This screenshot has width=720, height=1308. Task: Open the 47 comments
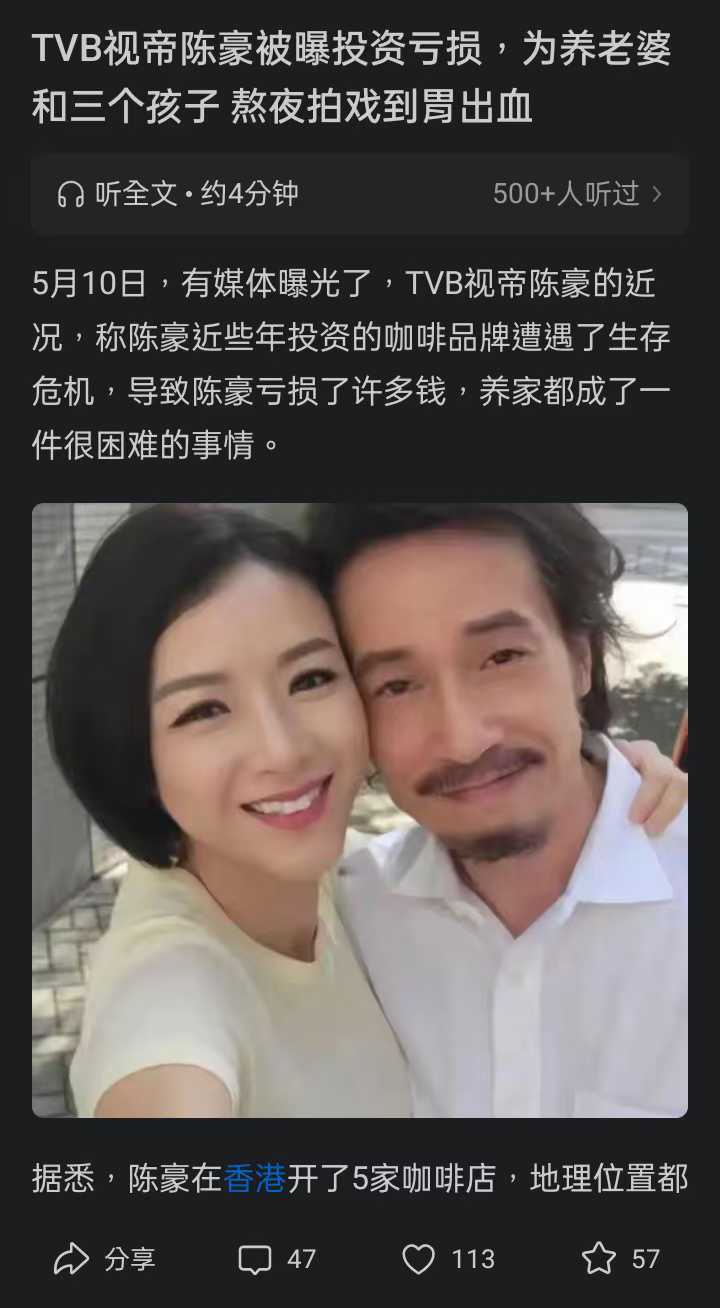tap(277, 1258)
